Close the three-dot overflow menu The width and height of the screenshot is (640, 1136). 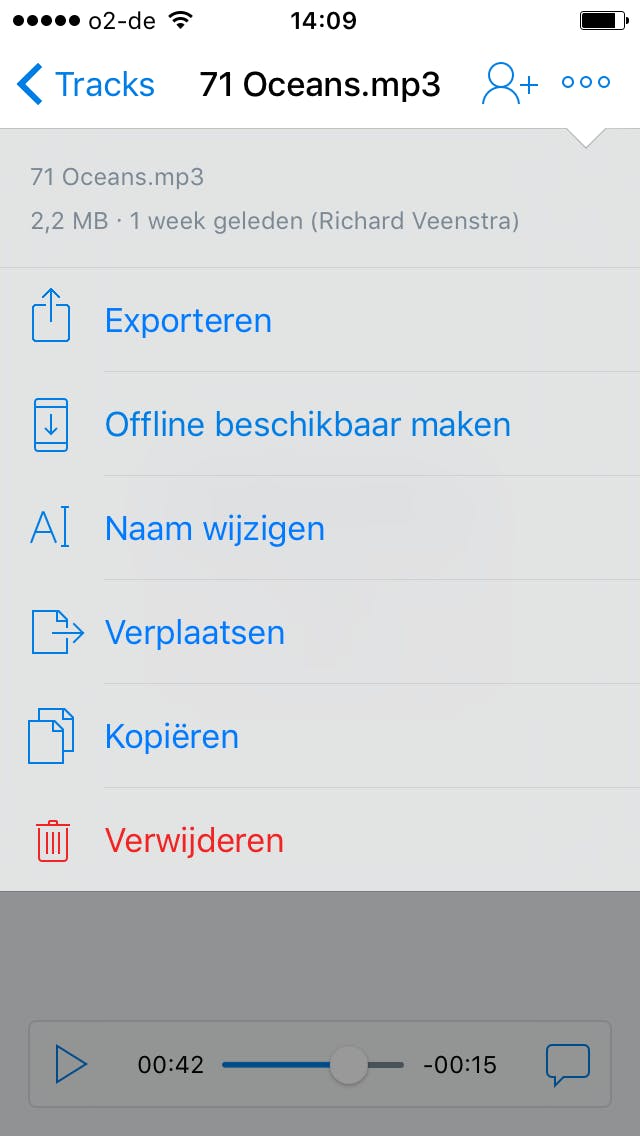point(586,84)
